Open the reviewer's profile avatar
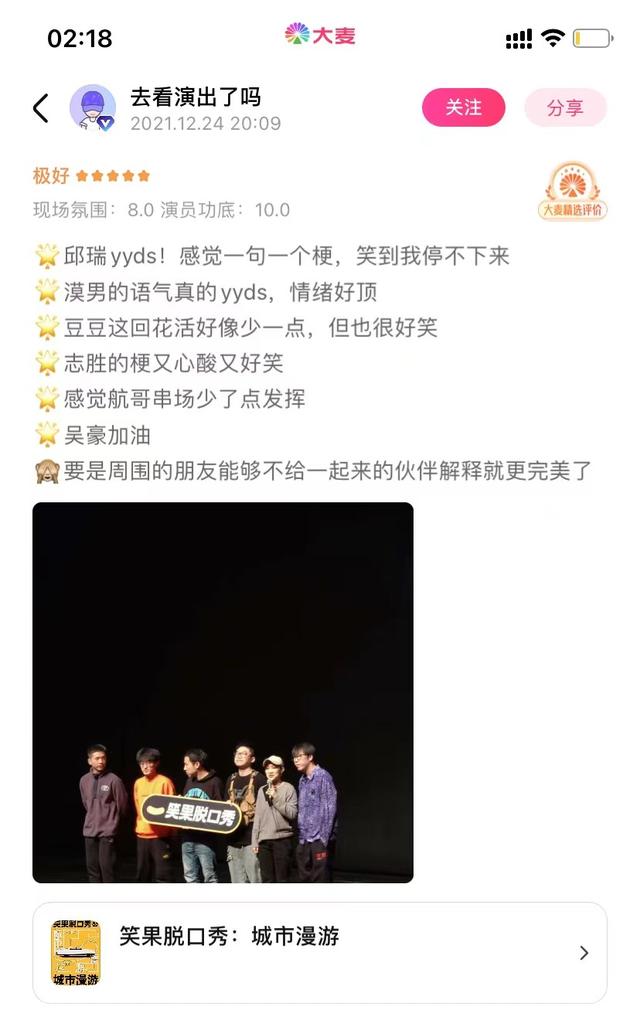640x1027 pixels. 93,107
